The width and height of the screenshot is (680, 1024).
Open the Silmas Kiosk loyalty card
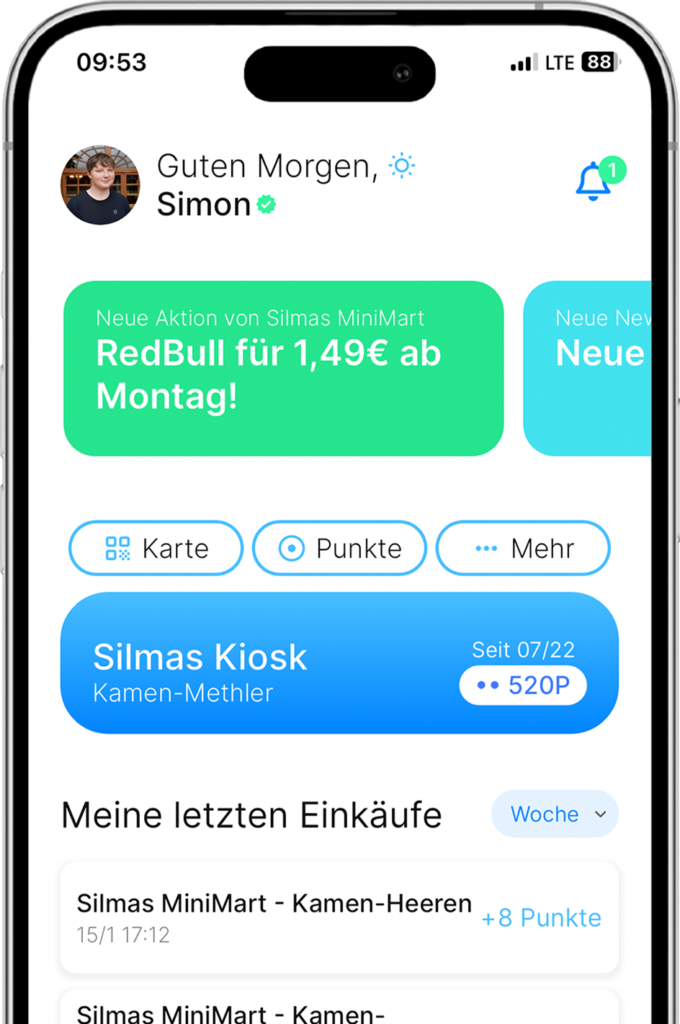[x=339, y=663]
